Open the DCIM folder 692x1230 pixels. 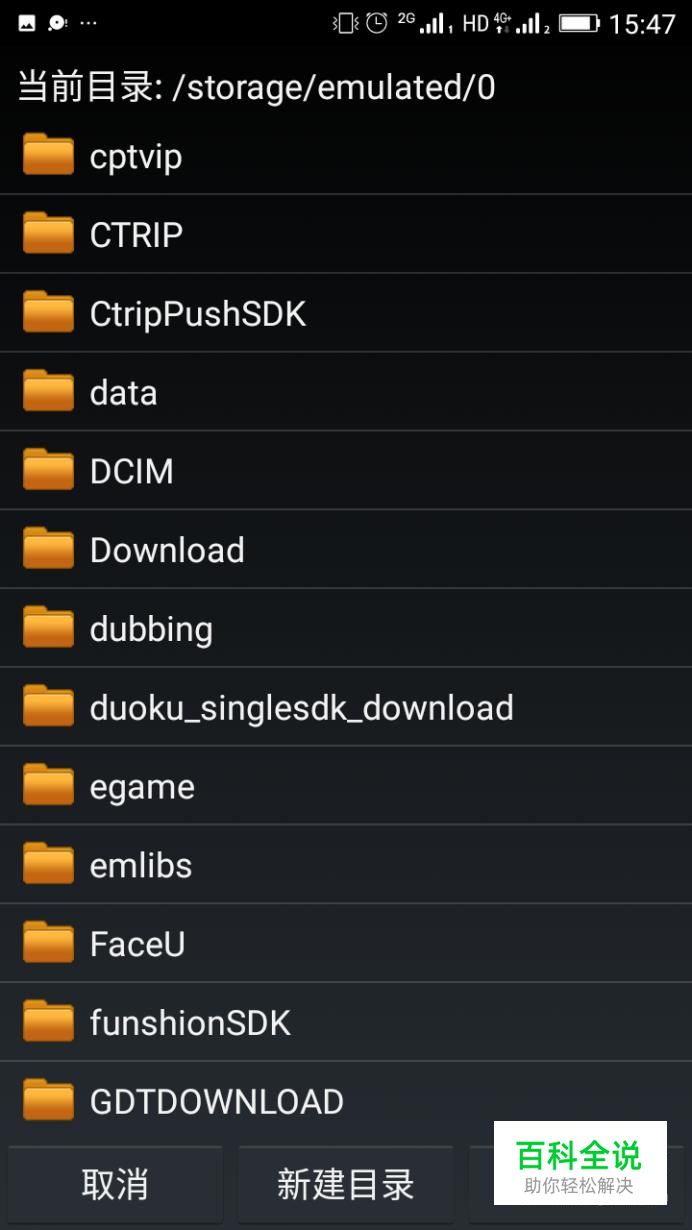click(346, 471)
